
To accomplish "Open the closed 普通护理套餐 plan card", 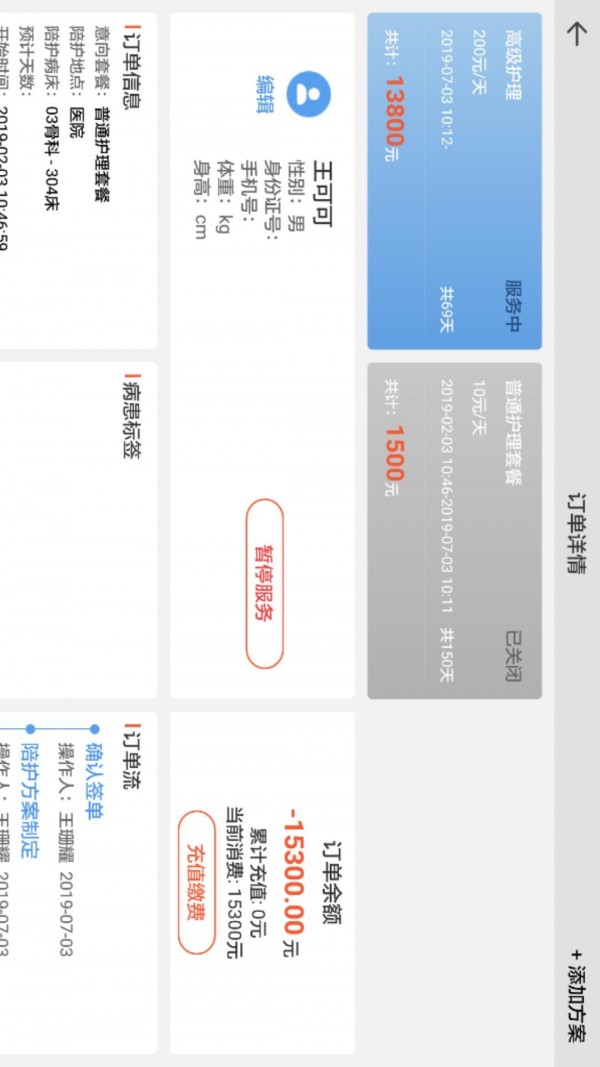I will pos(454,530).
